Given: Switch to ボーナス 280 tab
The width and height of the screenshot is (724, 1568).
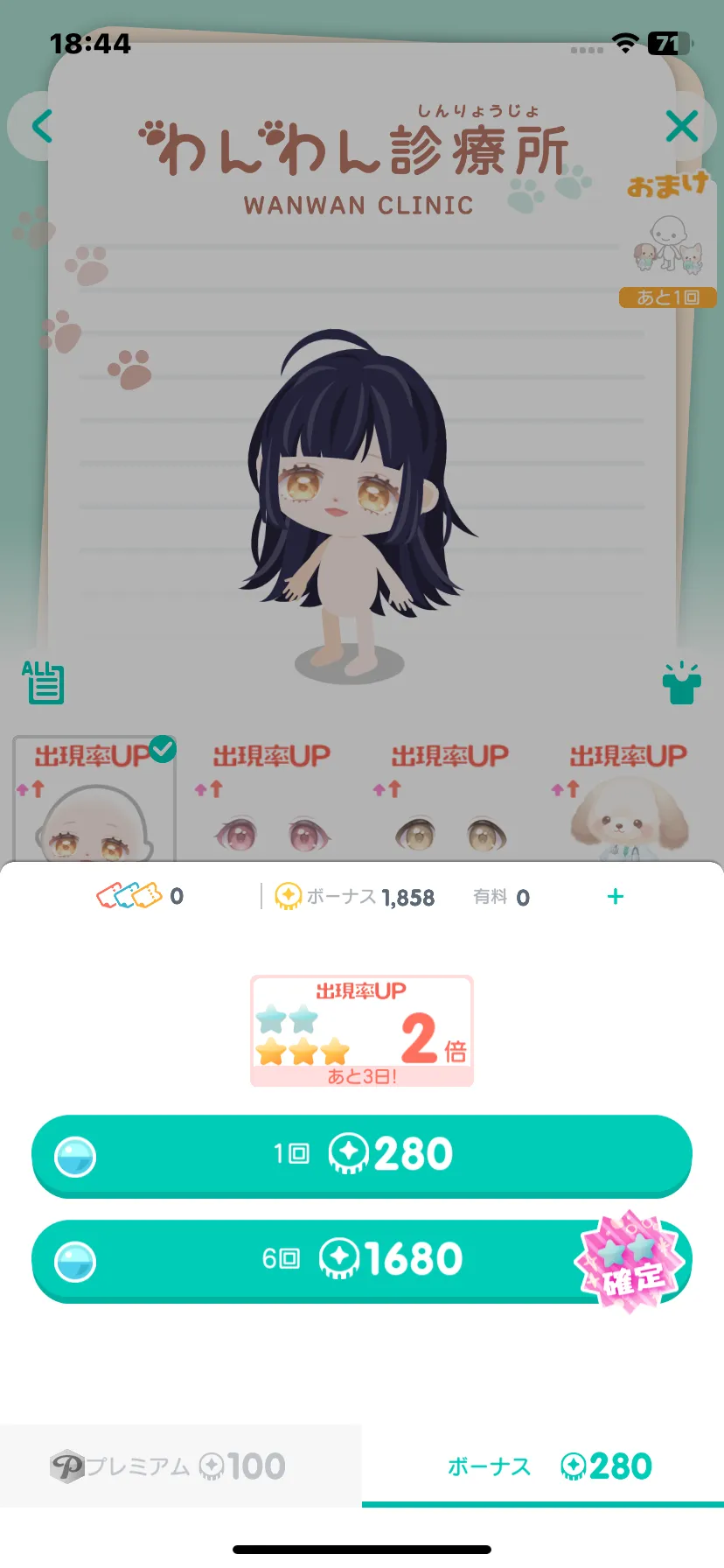Looking at the screenshot, I should pos(543,1466).
